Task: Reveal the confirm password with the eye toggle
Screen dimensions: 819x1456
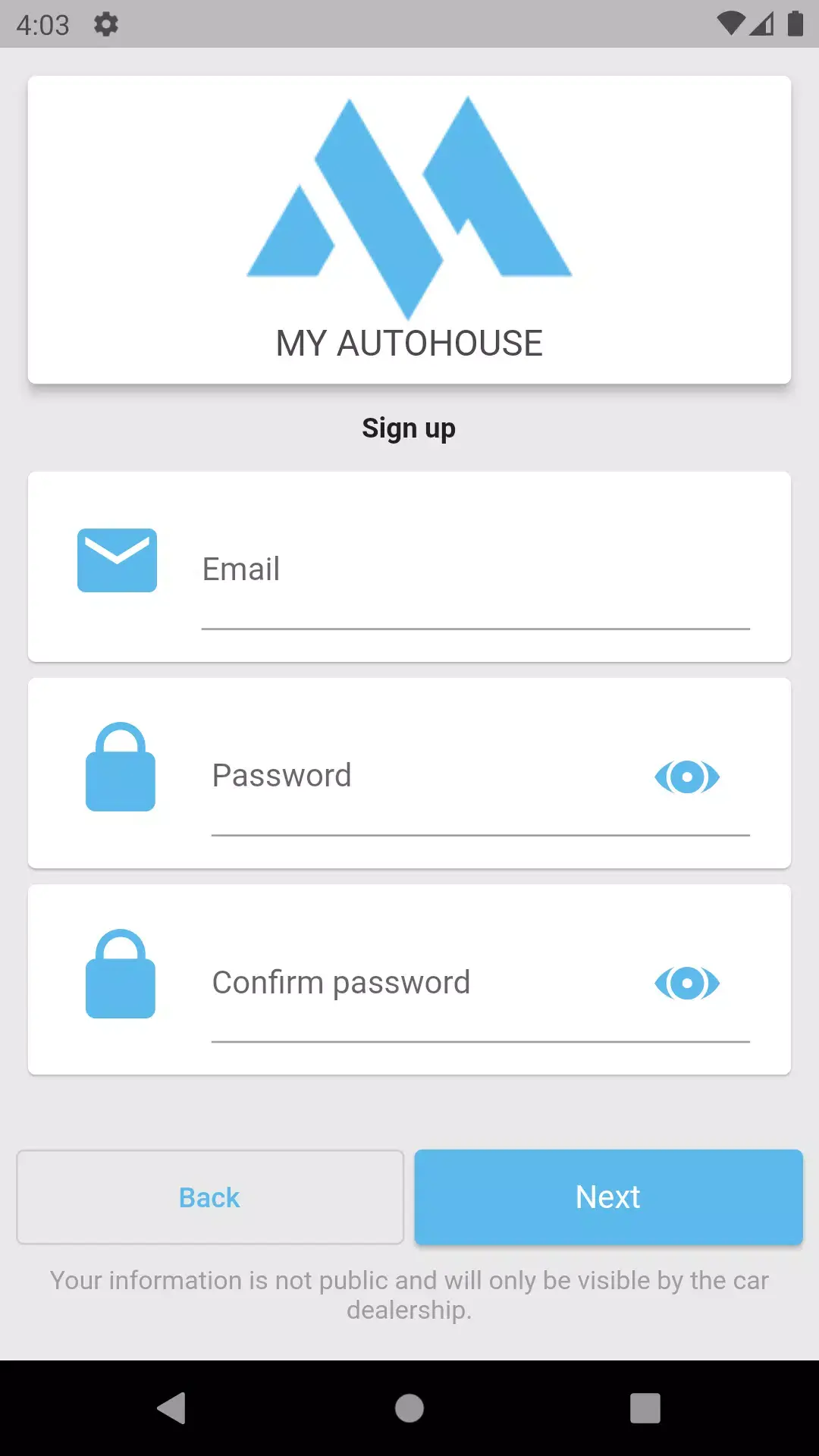Action: [x=686, y=983]
